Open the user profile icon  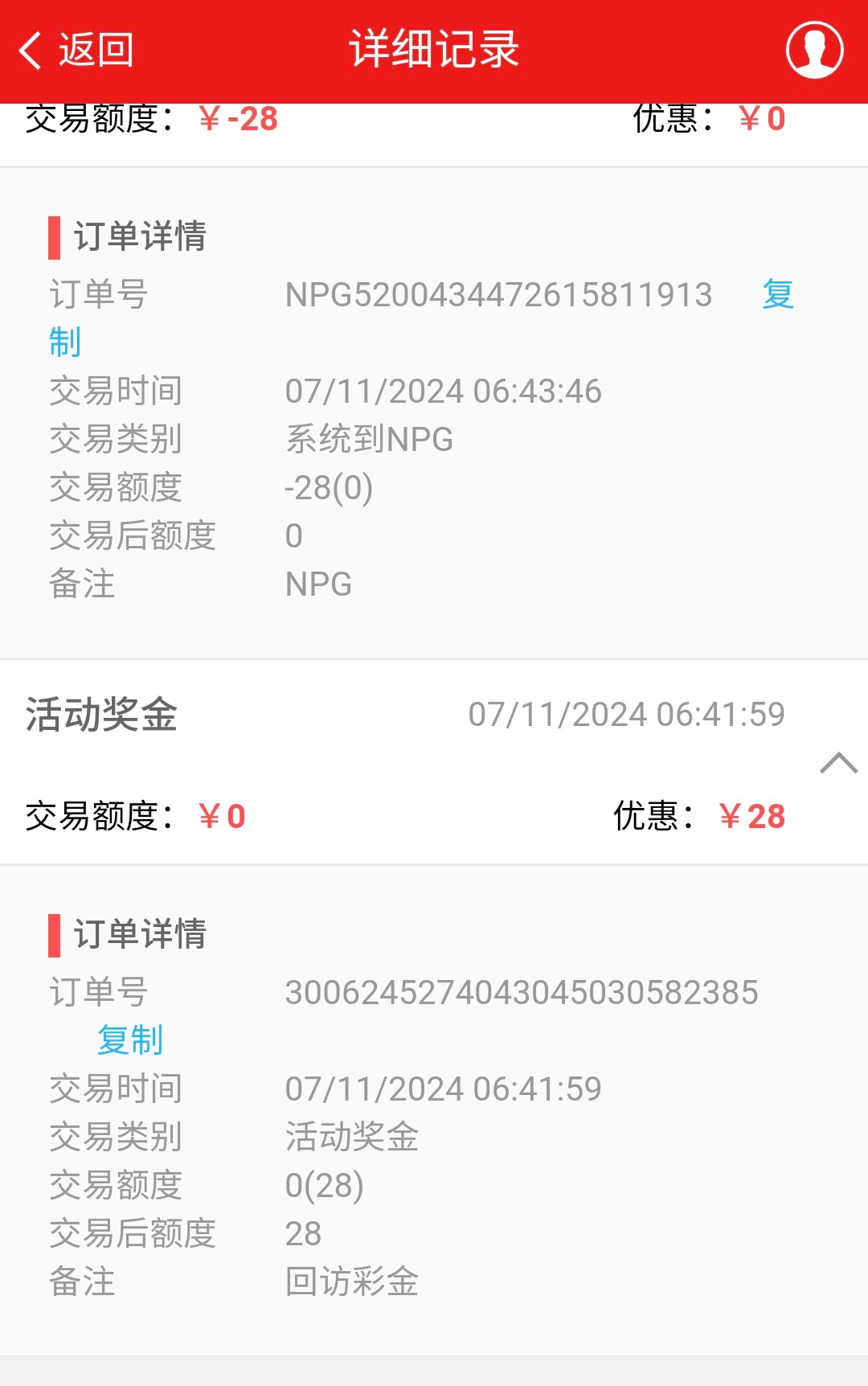pyautogui.click(x=814, y=51)
